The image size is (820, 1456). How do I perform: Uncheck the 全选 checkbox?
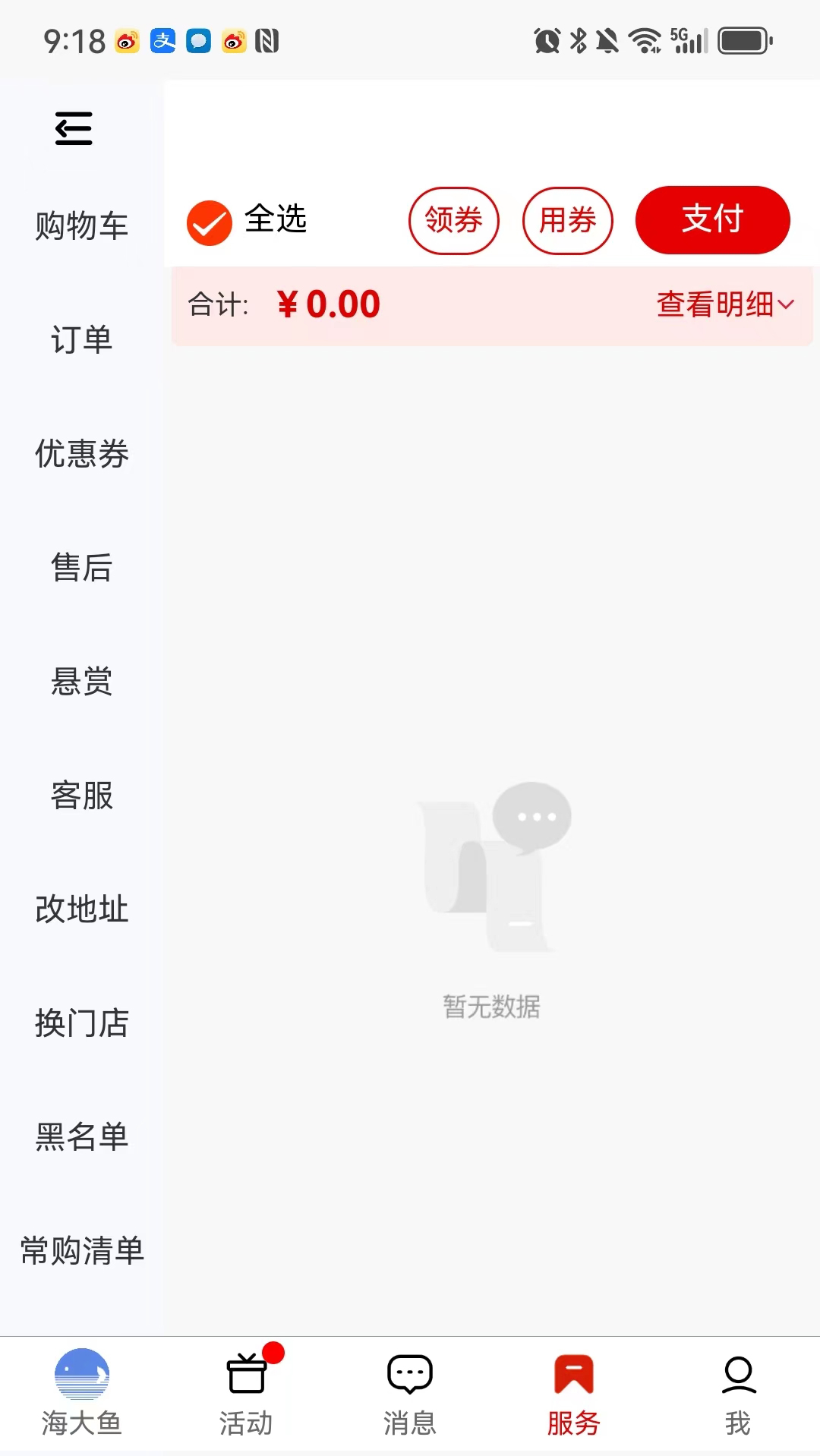click(209, 222)
